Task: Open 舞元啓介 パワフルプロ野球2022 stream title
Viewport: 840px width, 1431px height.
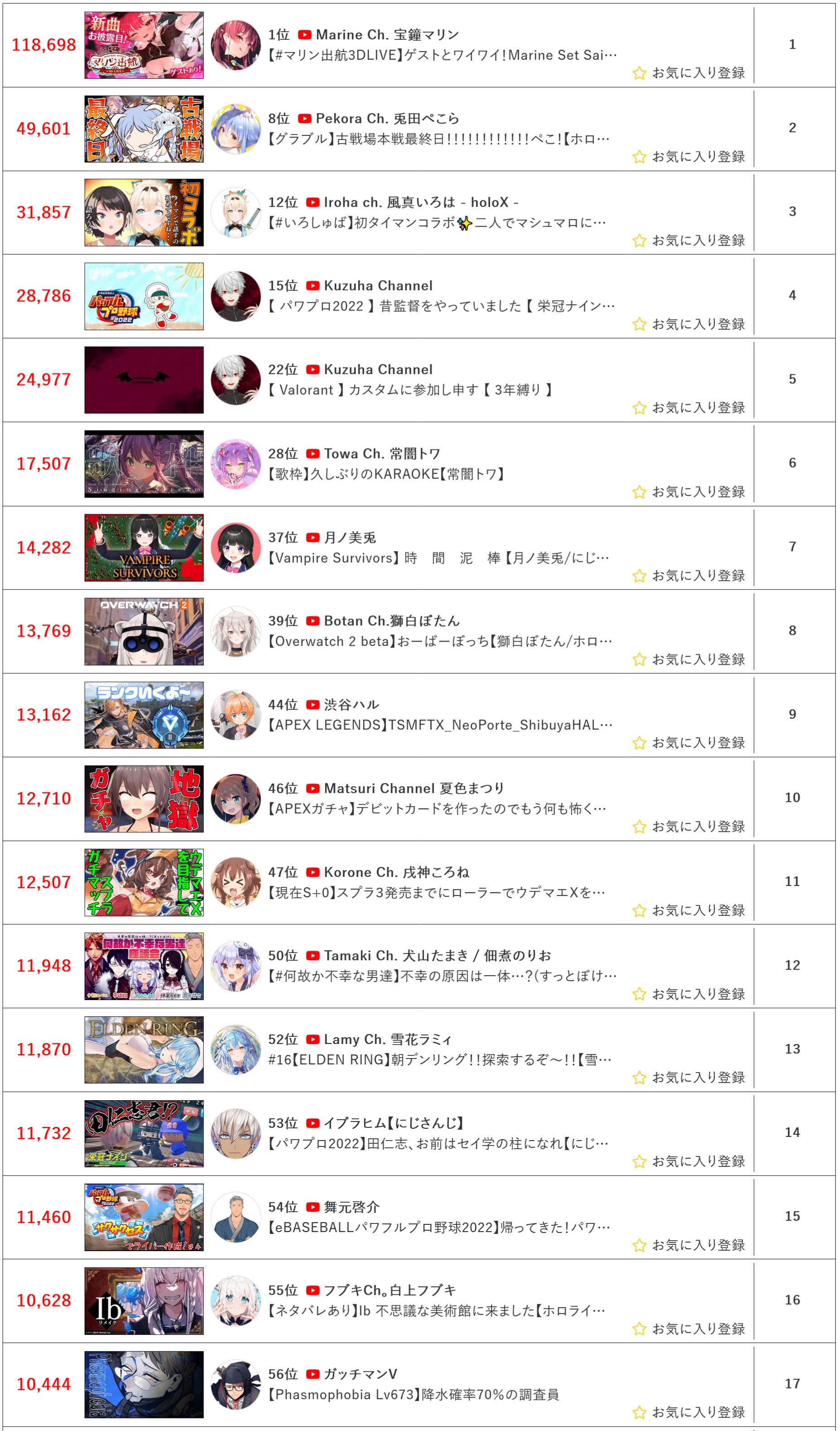Action: tap(439, 1227)
